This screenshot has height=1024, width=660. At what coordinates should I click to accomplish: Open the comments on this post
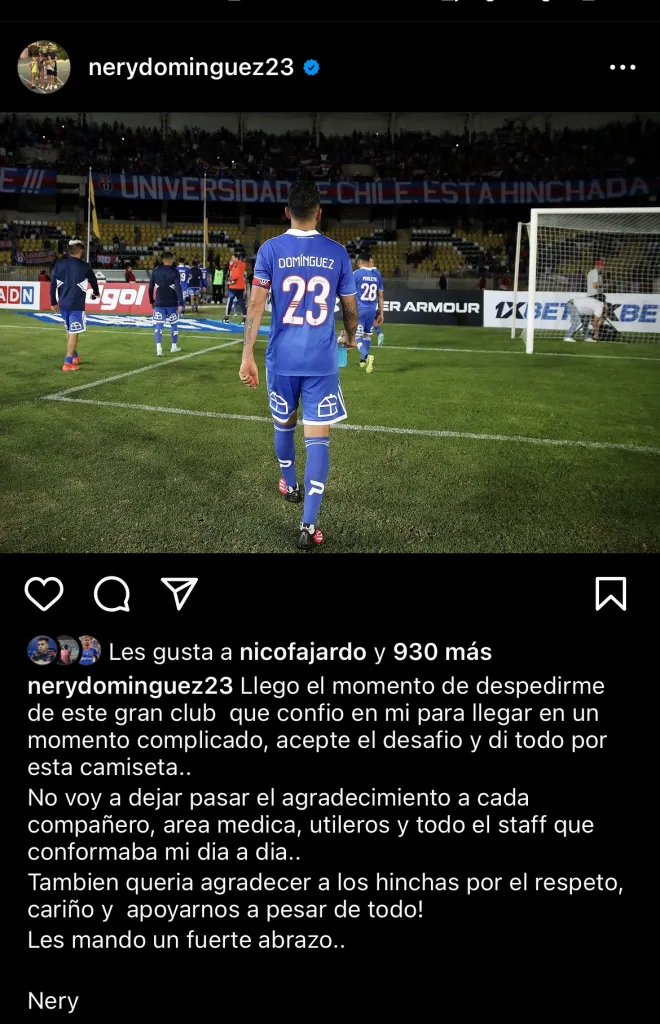[x=112, y=593]
